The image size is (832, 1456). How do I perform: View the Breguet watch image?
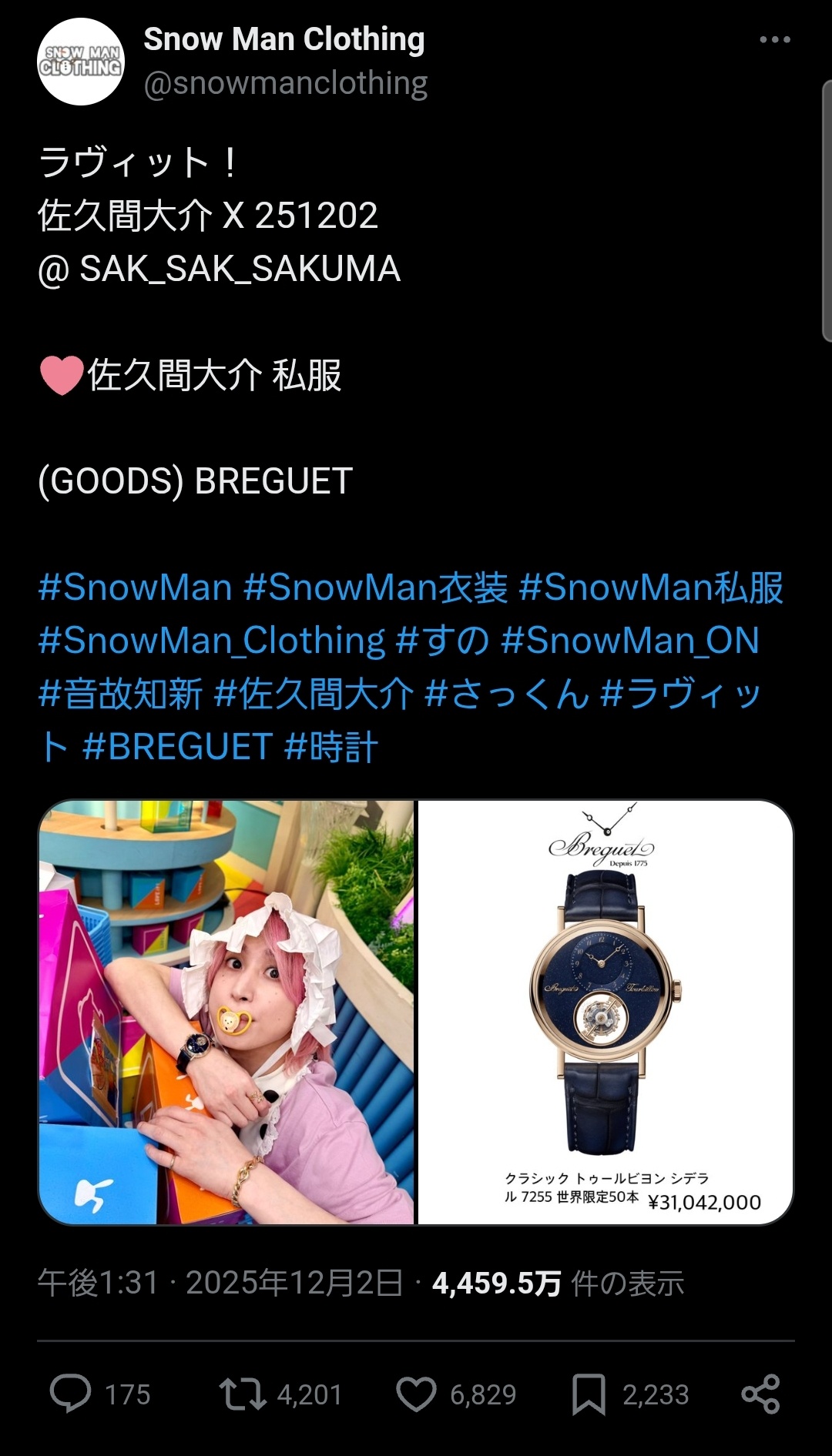(606, 1012)
